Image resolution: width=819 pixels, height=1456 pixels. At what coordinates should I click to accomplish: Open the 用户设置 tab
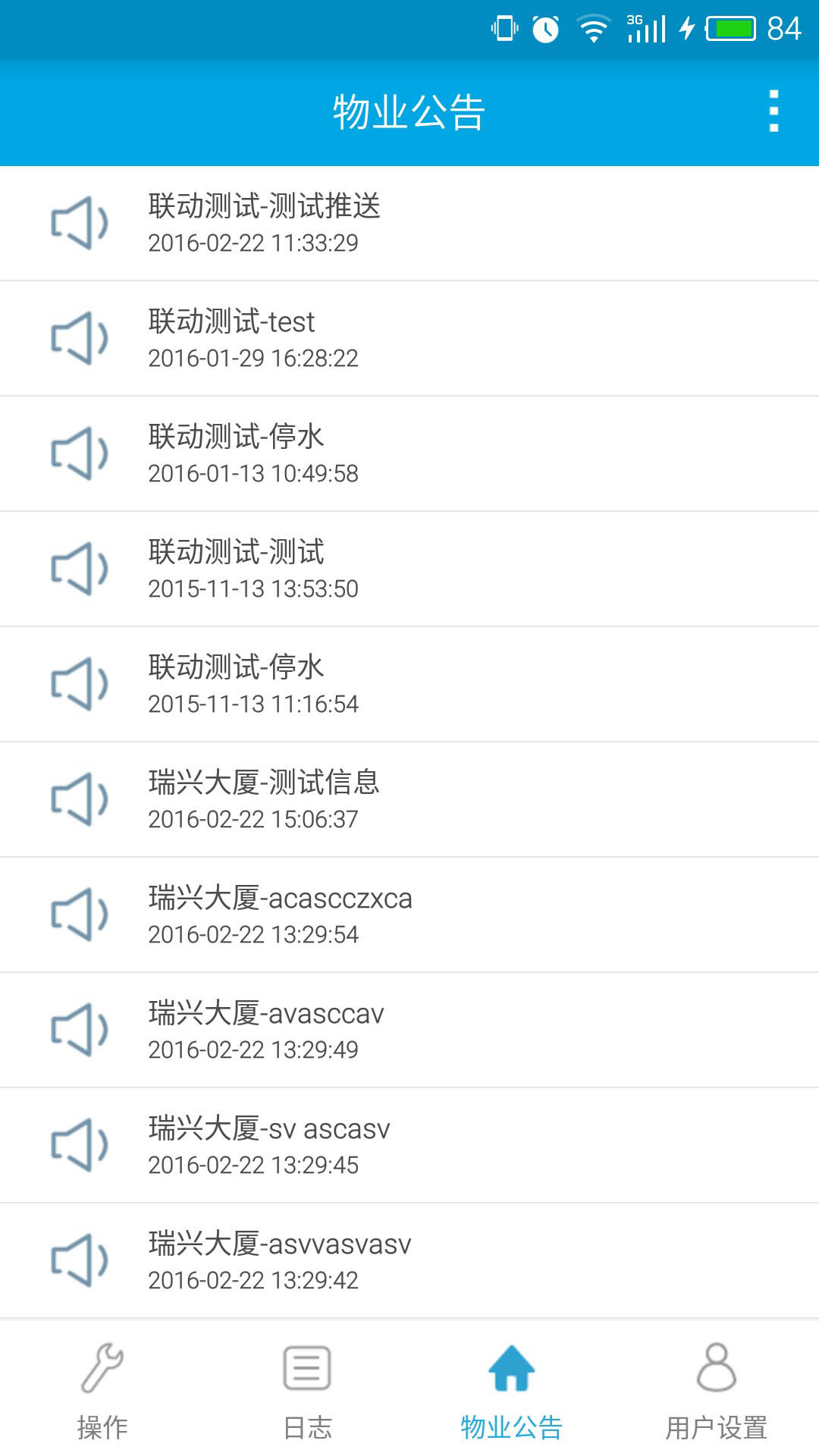pos(717,1389)
